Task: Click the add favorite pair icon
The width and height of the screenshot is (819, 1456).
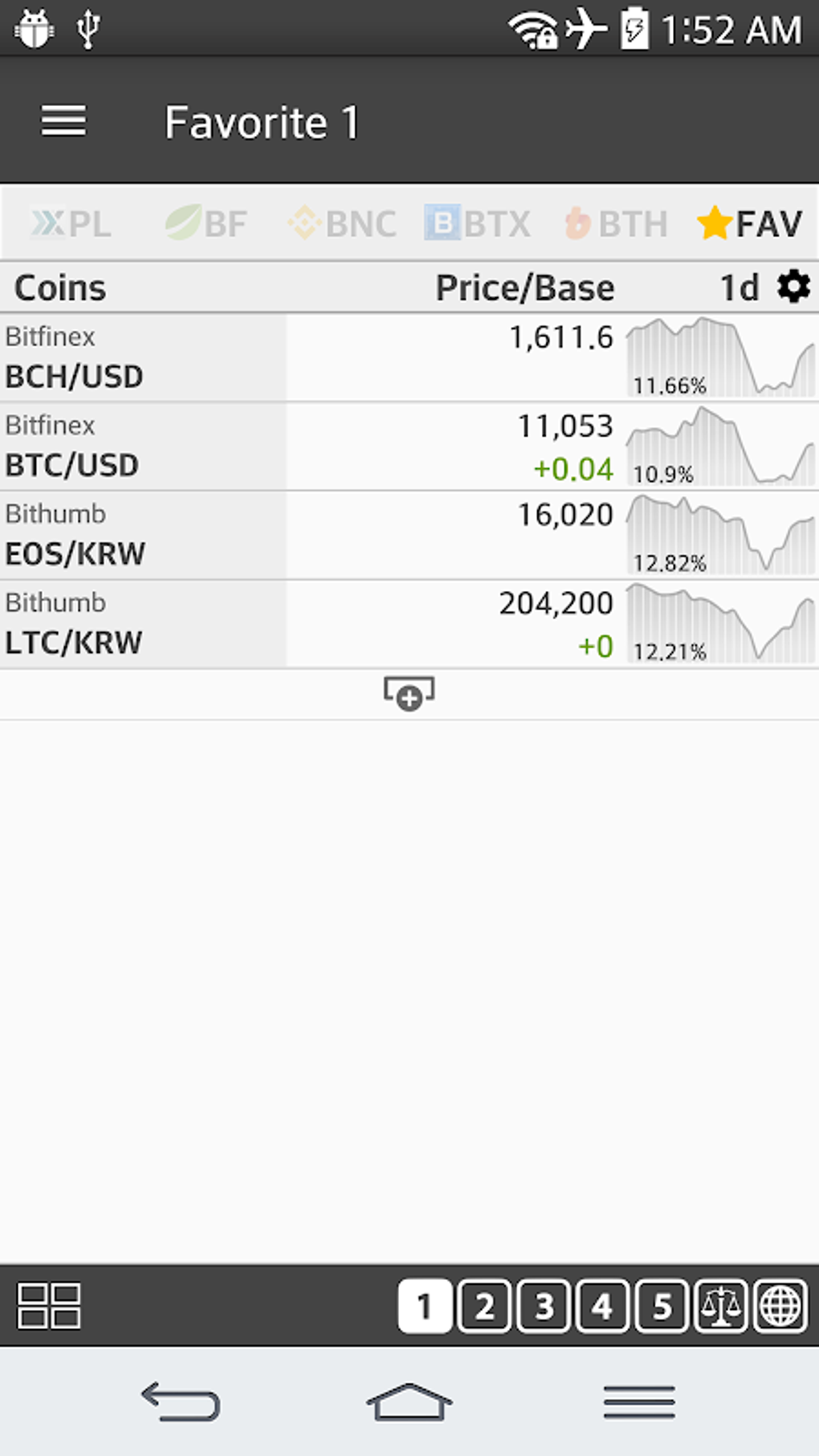Action: [x=409, y=693]
